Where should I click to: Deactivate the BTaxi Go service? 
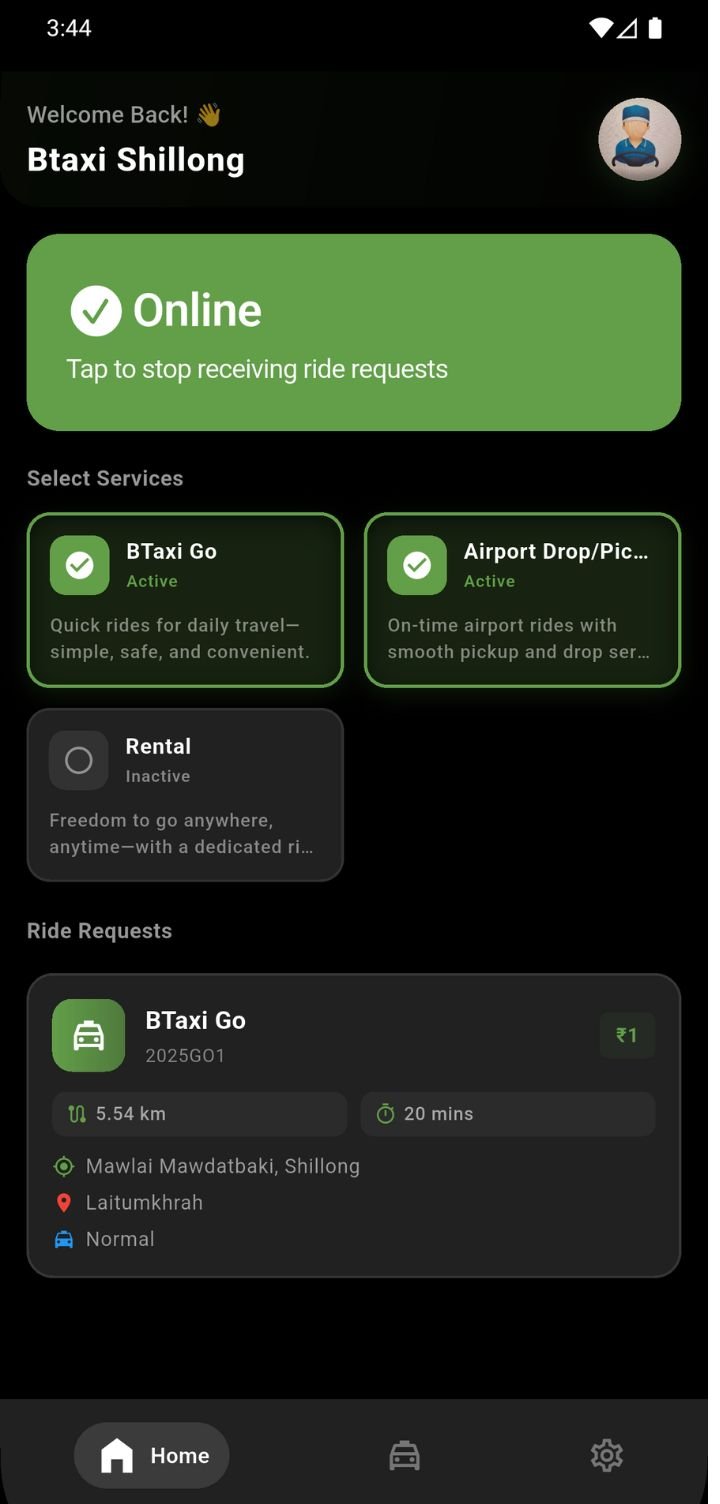pos(185,600)
